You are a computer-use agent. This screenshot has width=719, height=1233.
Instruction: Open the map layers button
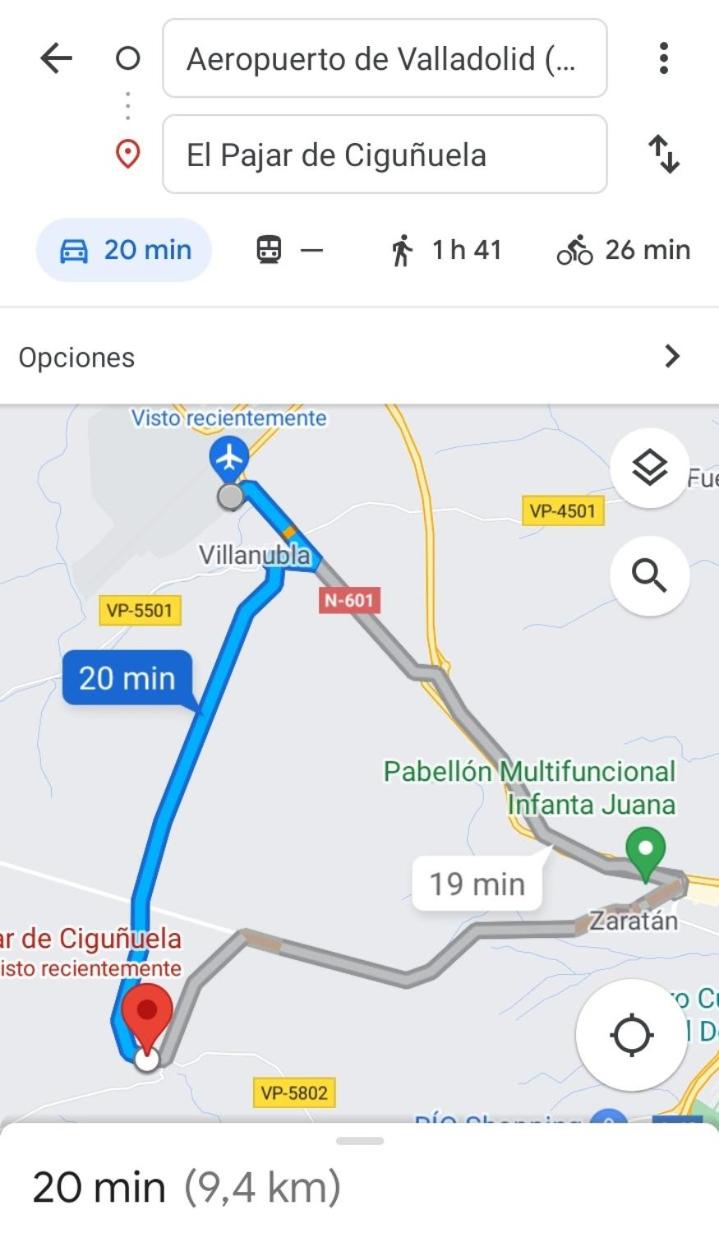pyautogui.click(x=650, y=468)
